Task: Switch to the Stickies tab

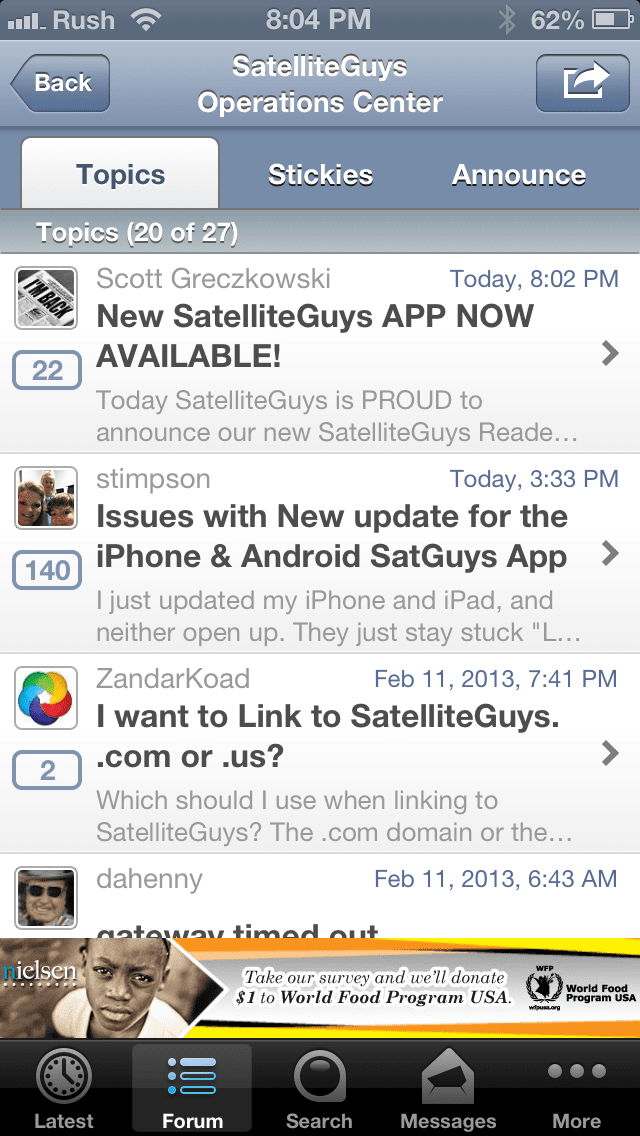Action: point(320,175)
